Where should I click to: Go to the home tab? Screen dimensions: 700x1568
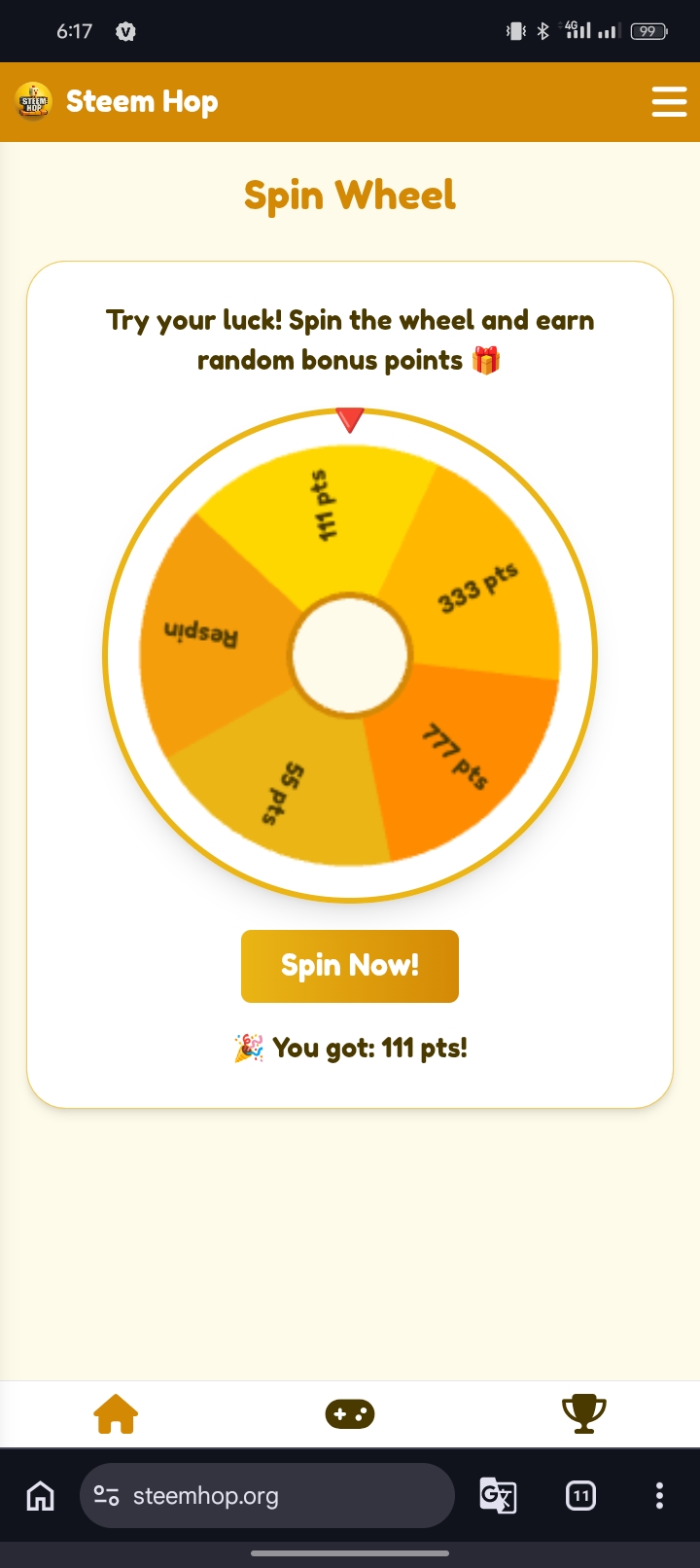point(116,1413)
